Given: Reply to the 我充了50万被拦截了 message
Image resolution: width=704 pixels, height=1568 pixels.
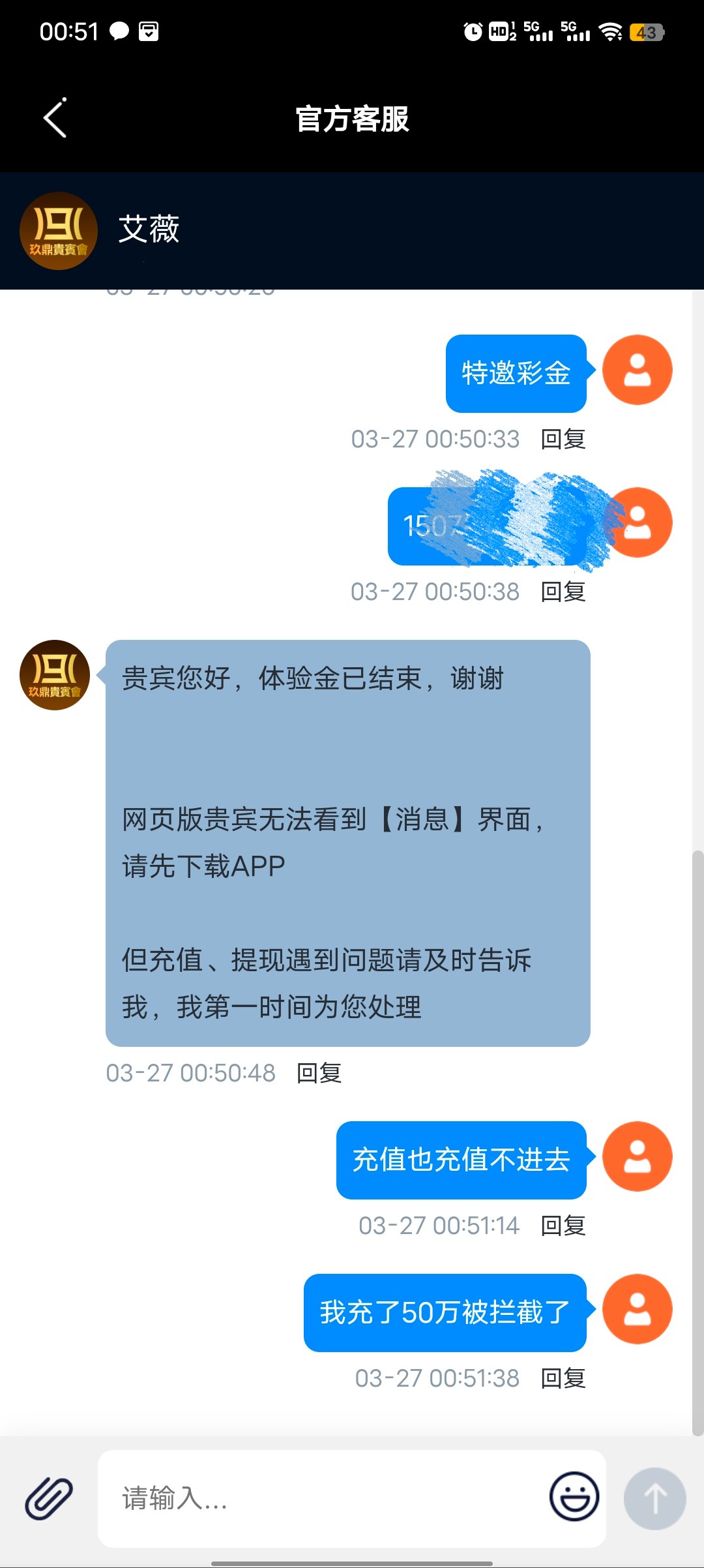Looking at the screenshot, I should click(563, 1378).
